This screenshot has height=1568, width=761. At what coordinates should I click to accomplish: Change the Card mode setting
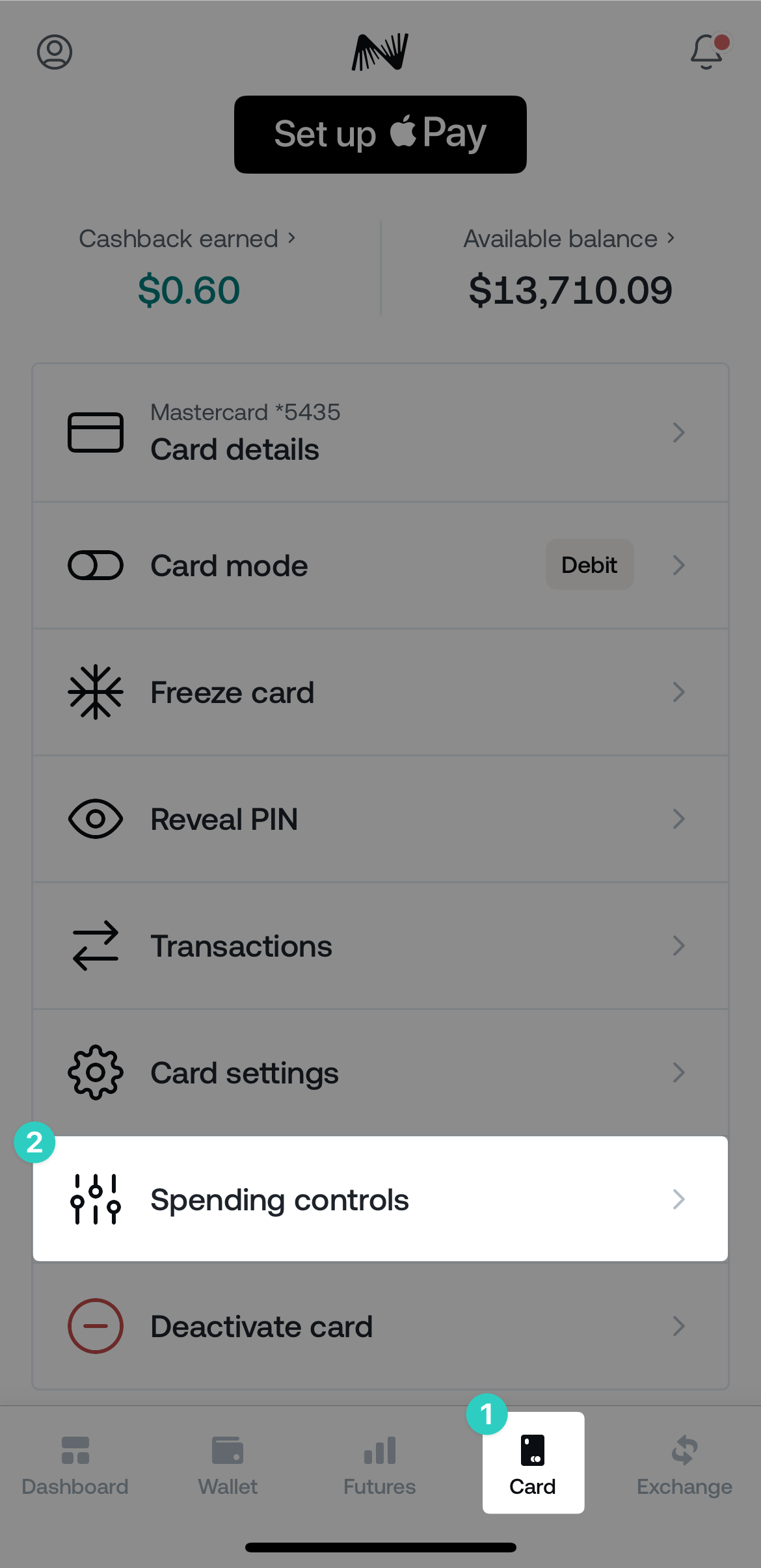(380, 565)
